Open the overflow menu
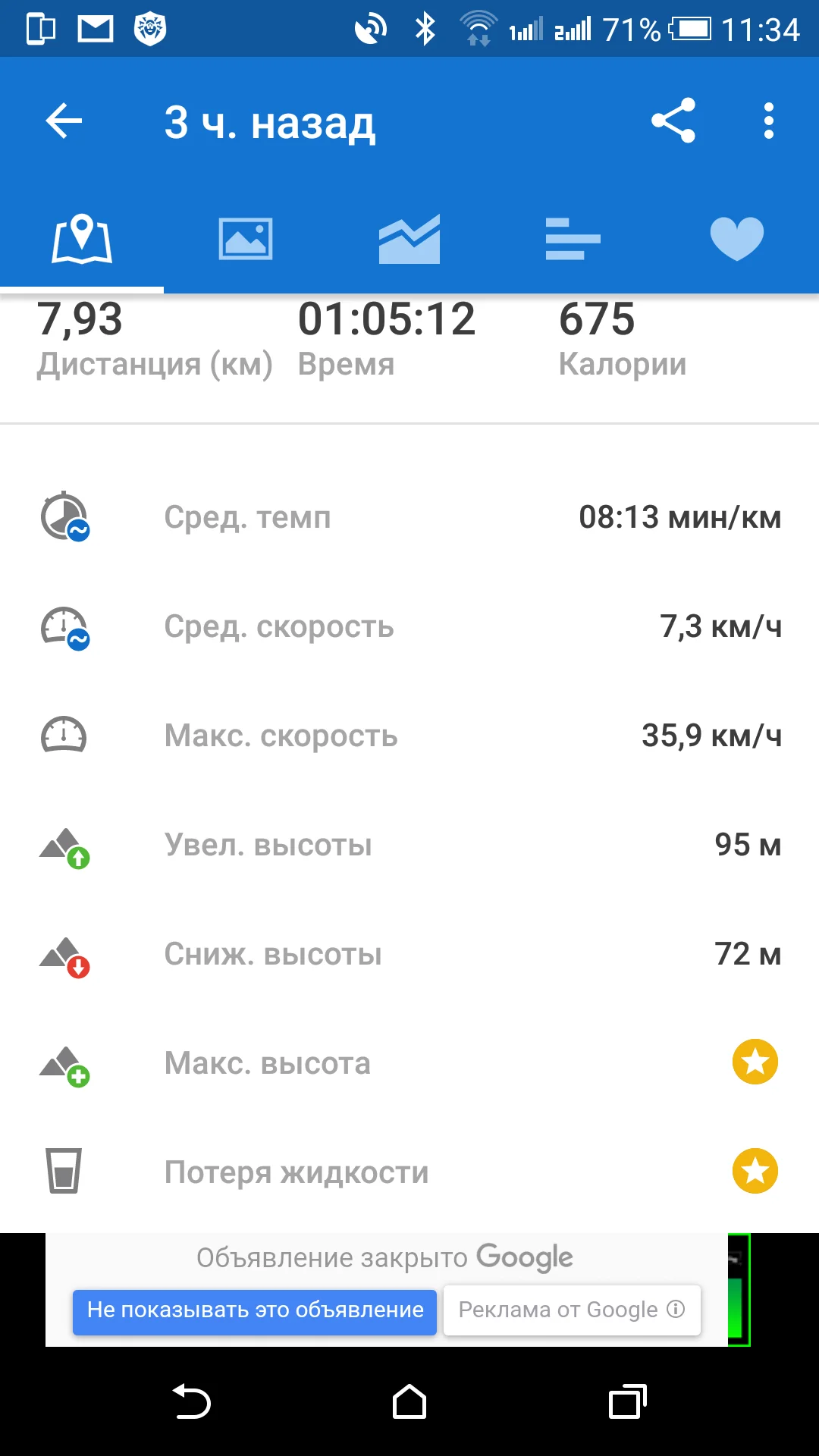 coord(768,121)
